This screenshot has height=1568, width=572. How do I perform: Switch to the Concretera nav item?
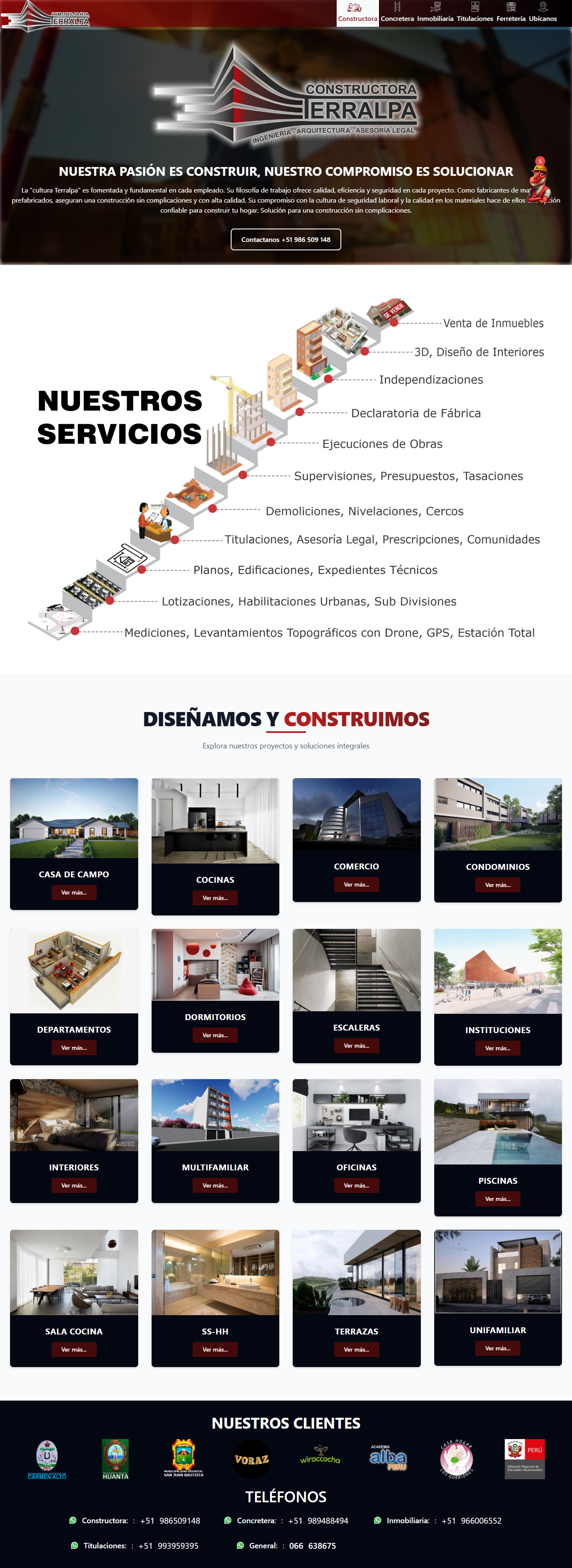[x=397, y=13]
